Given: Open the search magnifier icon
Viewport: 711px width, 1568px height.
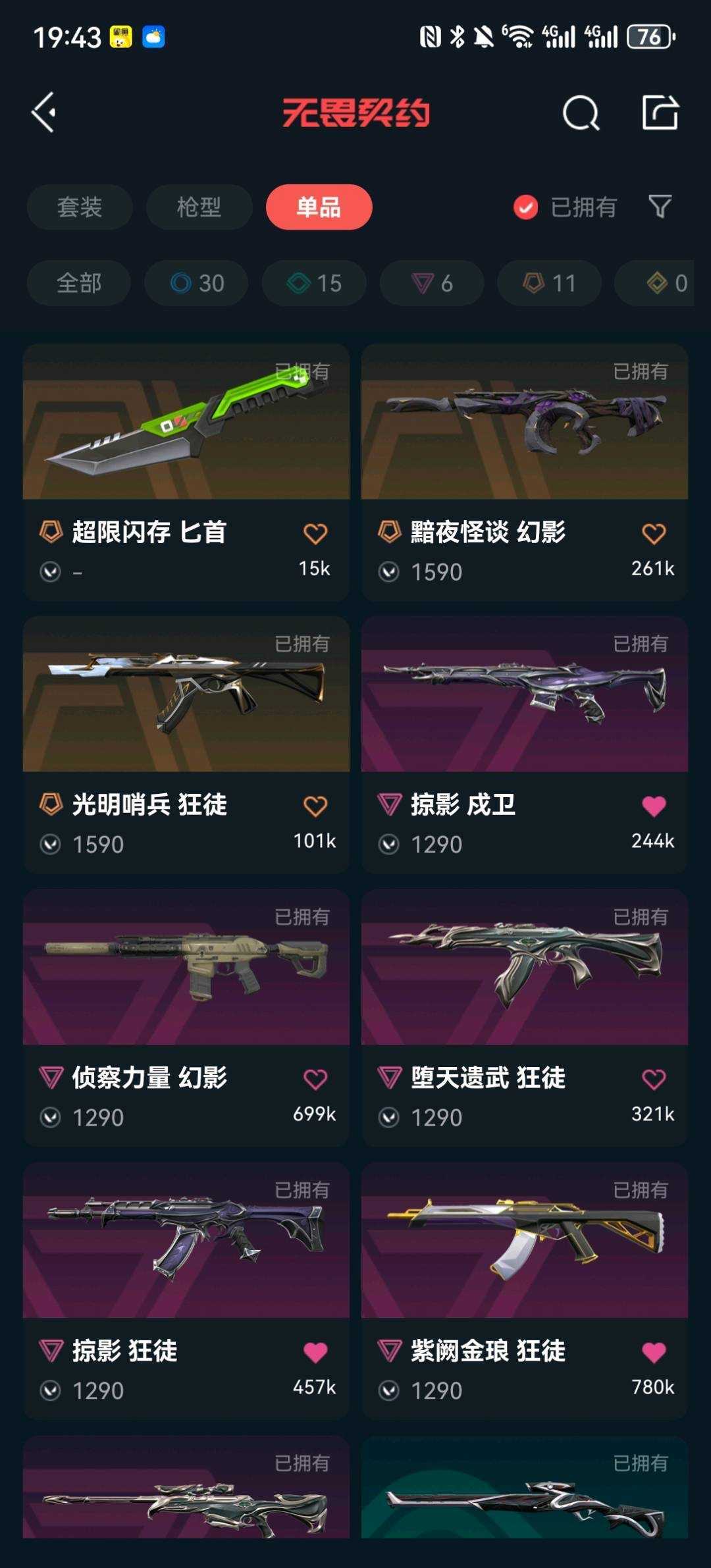Looking at the screenshot, I should click(x=581, y=113).
